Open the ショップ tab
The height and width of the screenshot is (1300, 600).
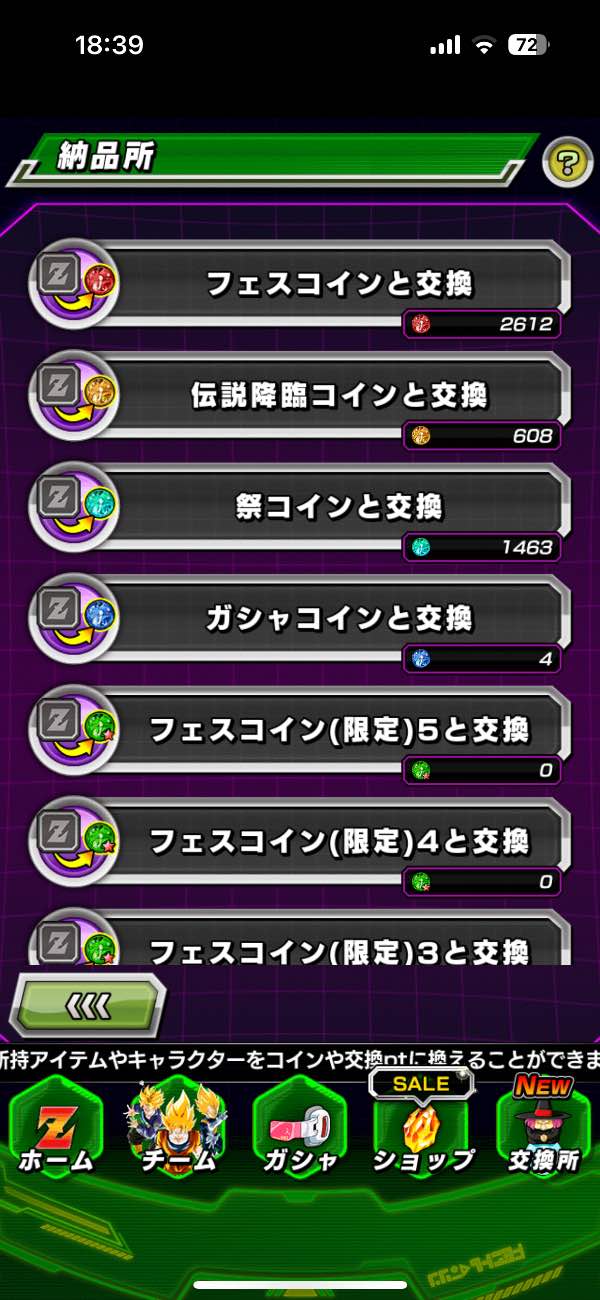pyautogui.click(x=421, y=1130)
